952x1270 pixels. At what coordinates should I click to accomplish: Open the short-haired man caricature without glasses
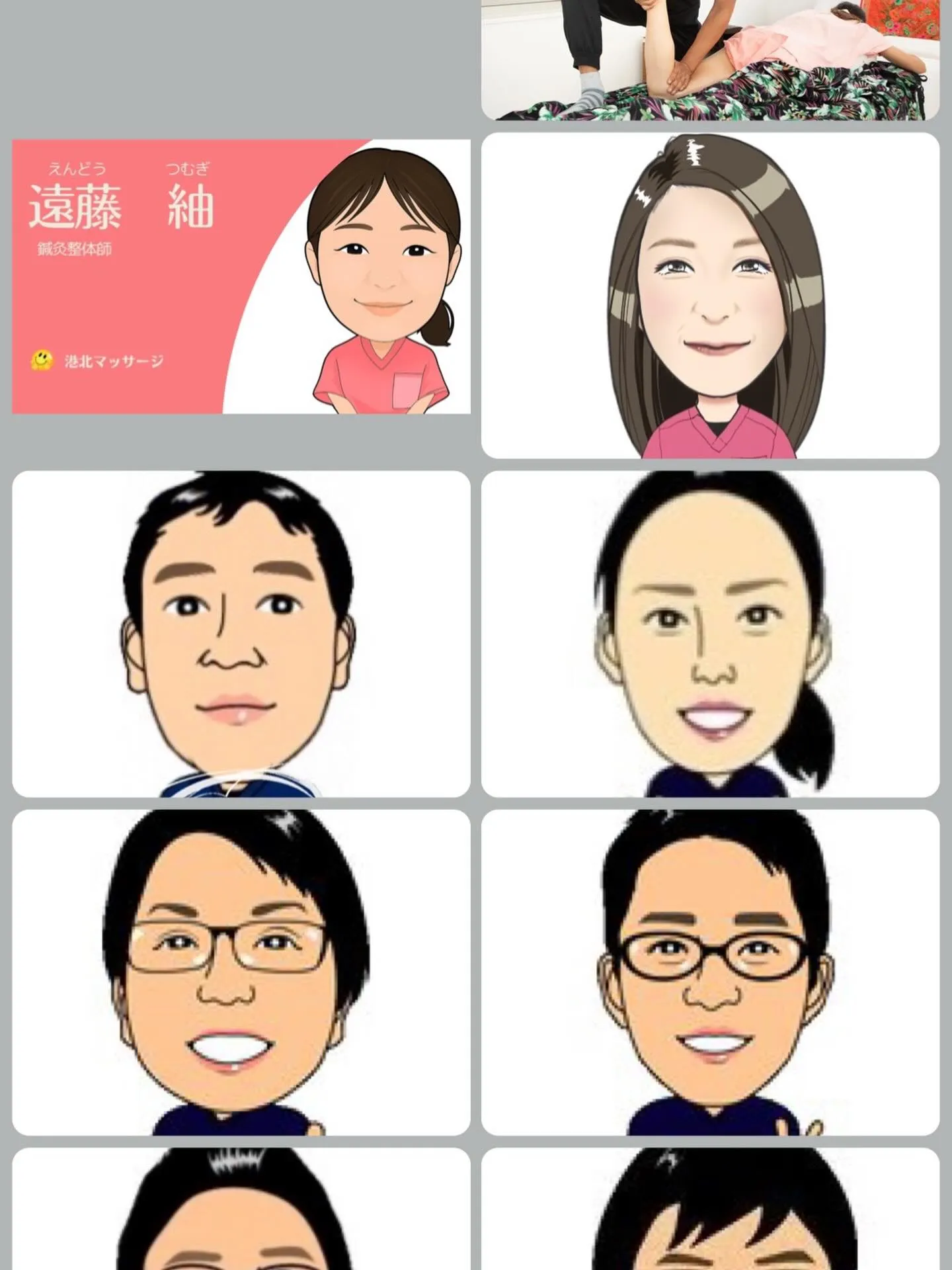pyautogui.click(x=241, y=634)
